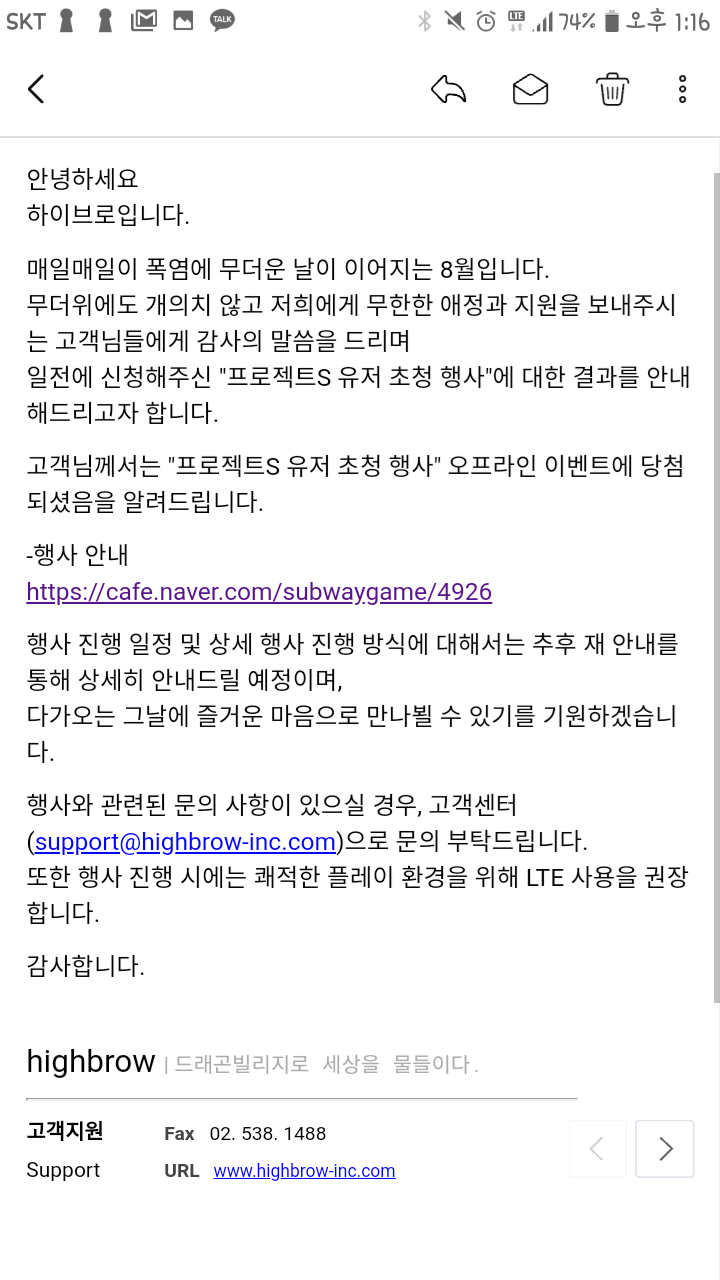Open the www.highbrow-inc.com URL

304,1170
